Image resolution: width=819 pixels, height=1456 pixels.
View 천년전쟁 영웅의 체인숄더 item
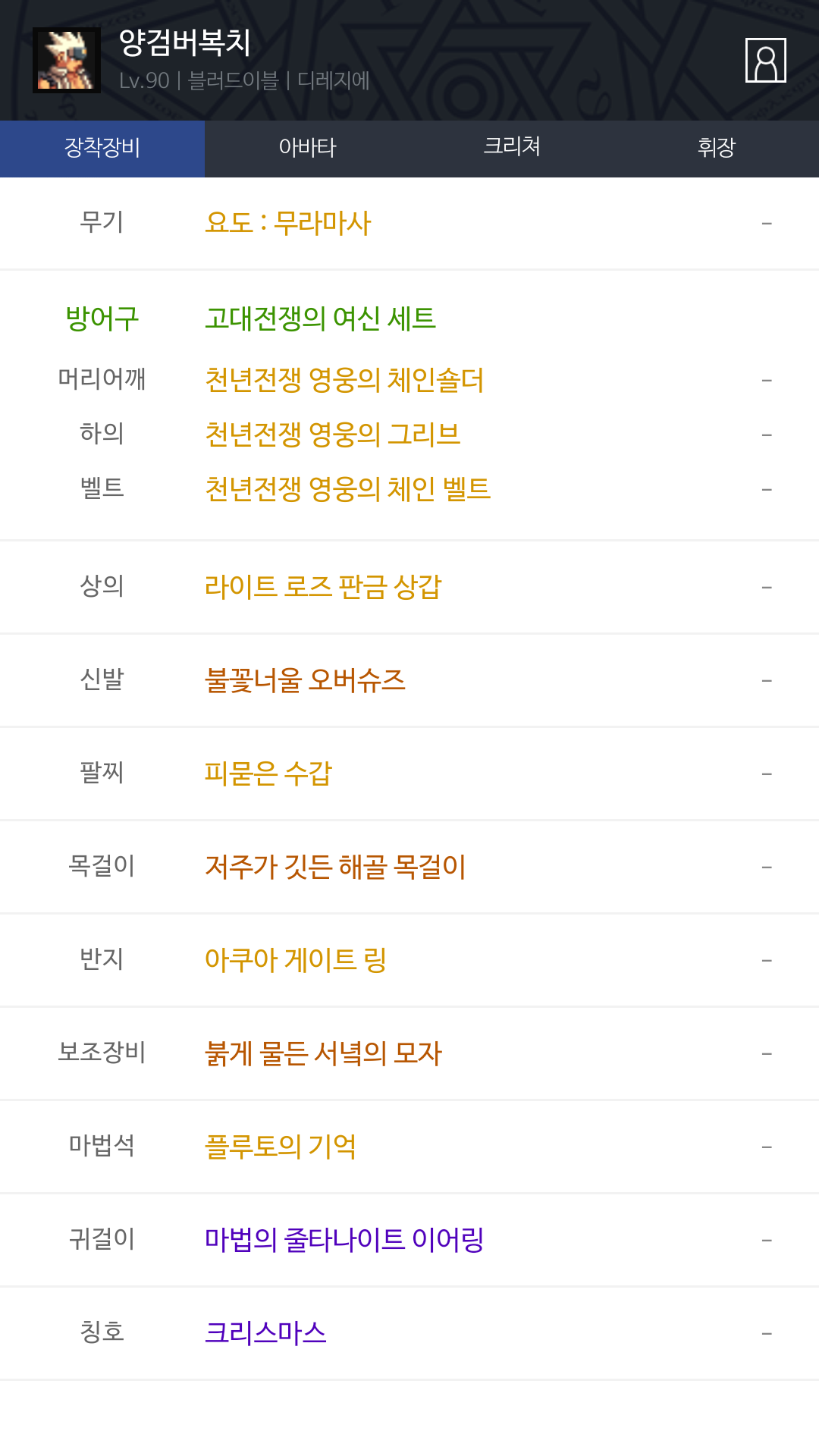click(344, 380)
